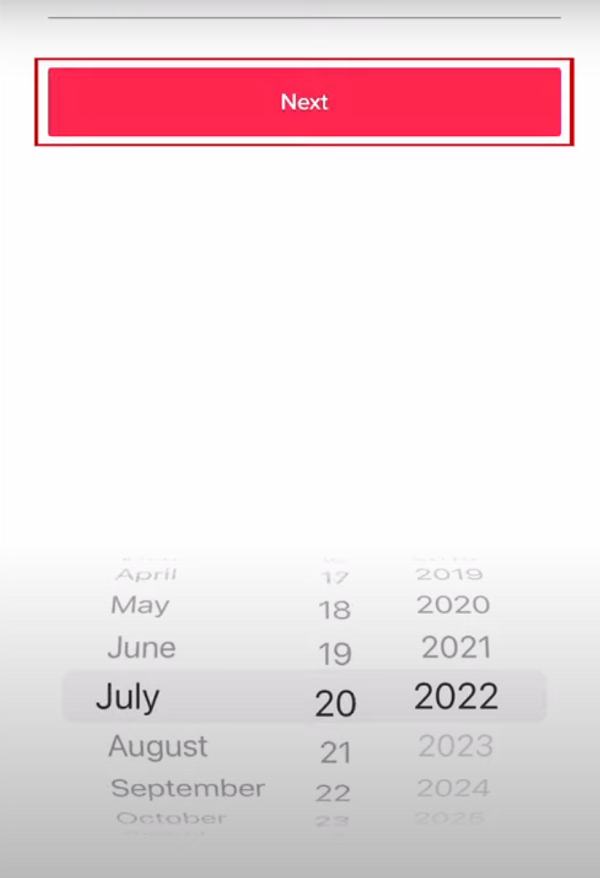Select June in the month wheel
600x878 pixels.
click(x=141, y=648)
